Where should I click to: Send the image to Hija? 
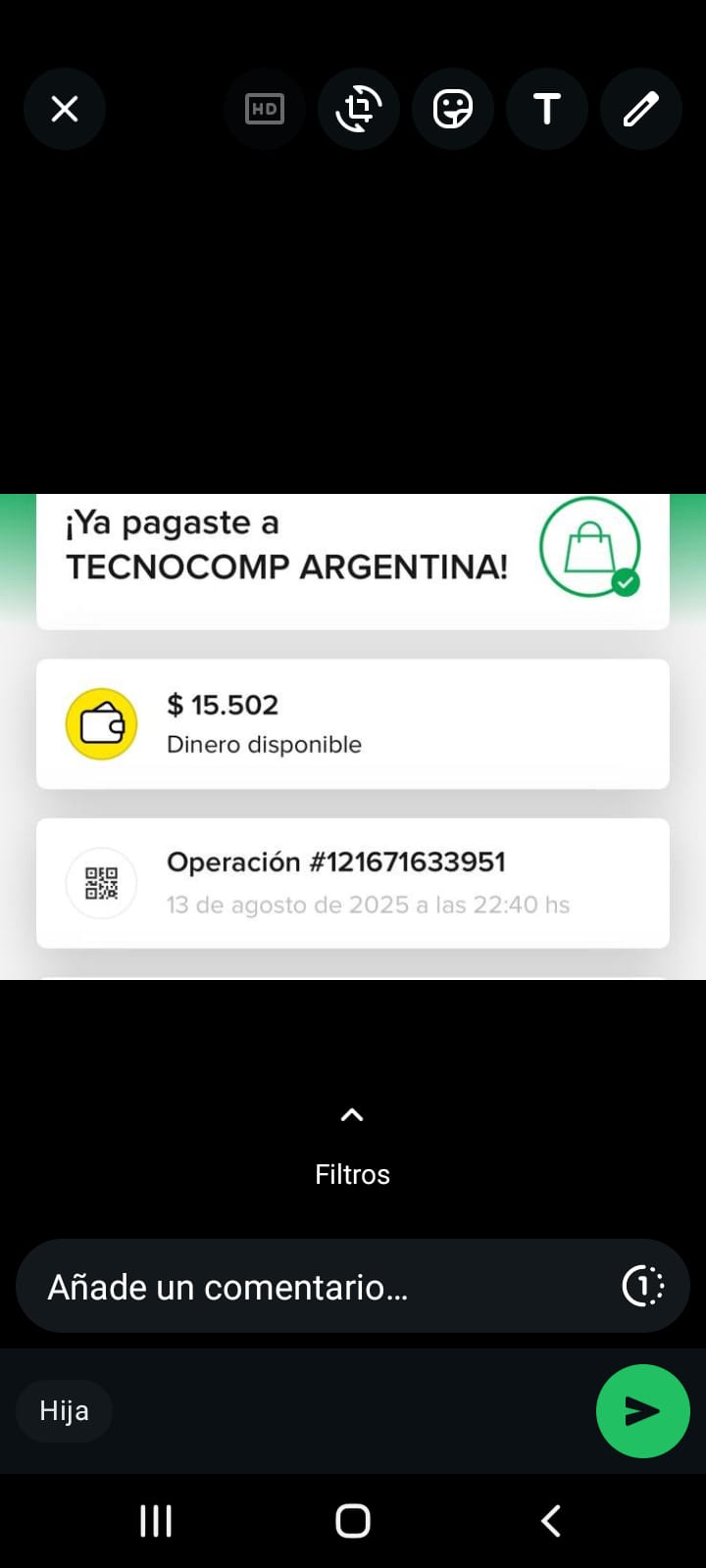coord(642,1411)
